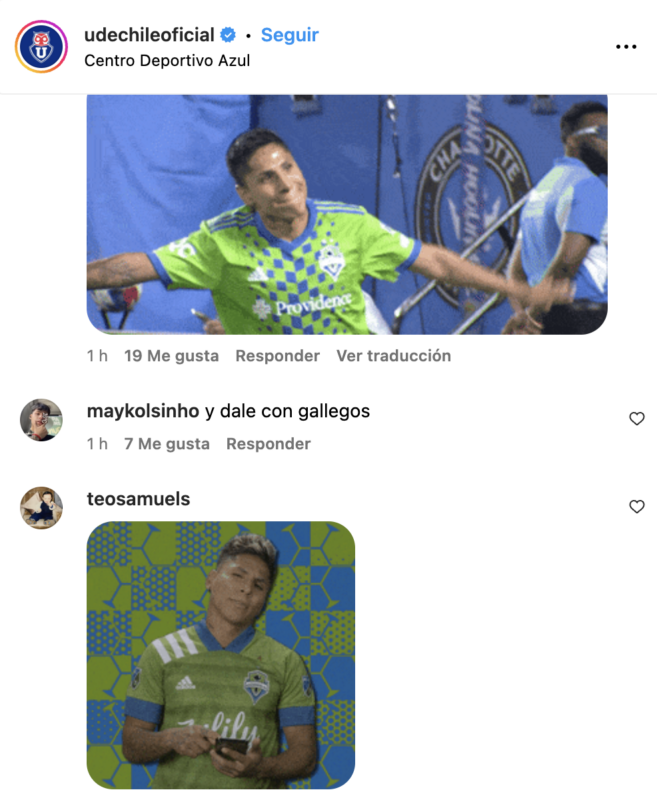
Task: Like teosamuels' comment with the heart
Action: click(637, 507)
